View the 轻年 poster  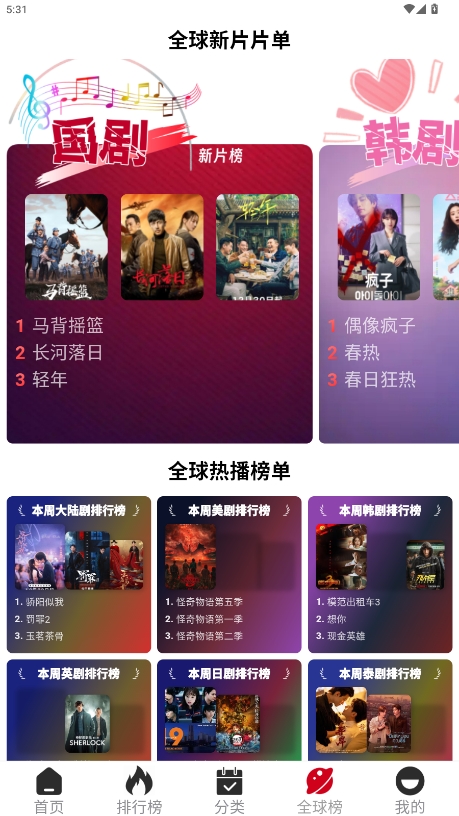[x=258, y=247]
